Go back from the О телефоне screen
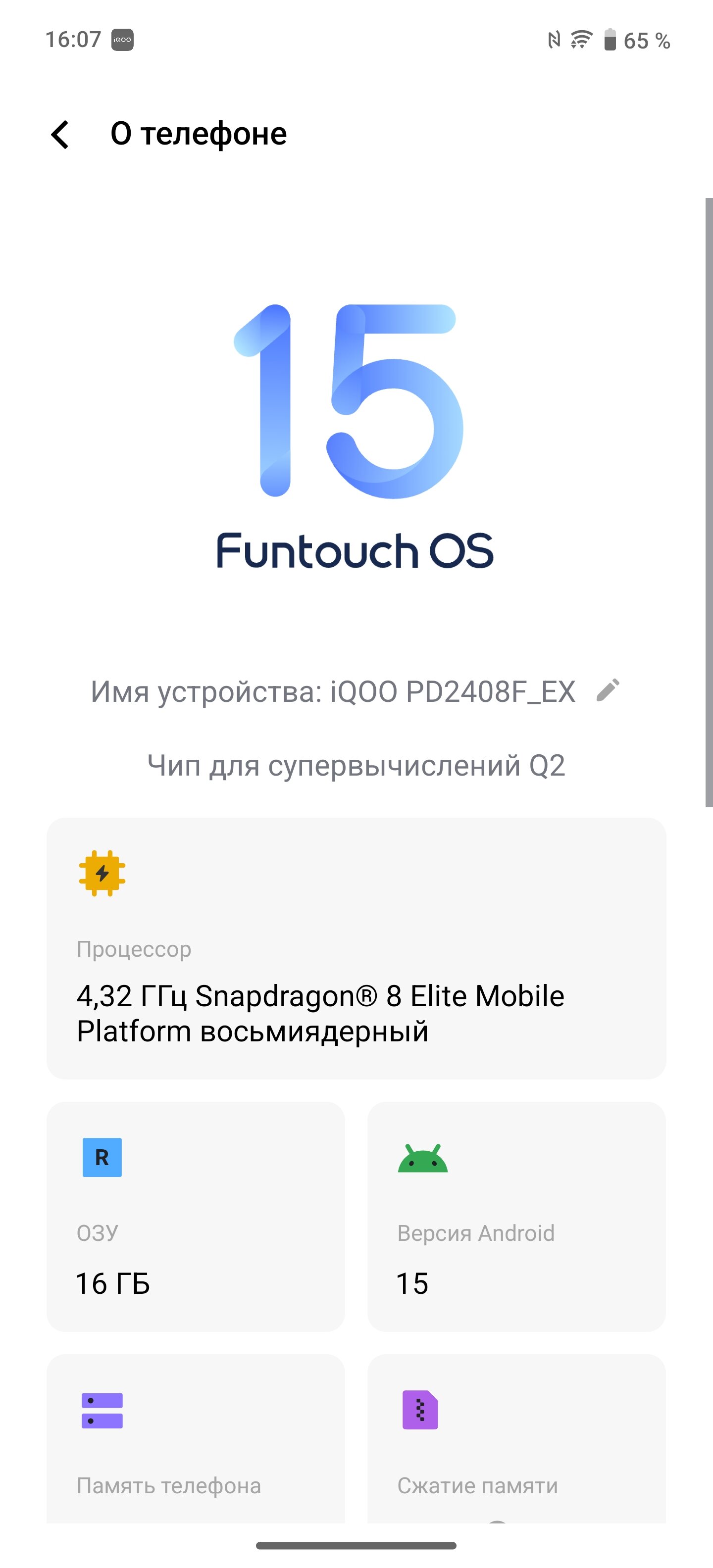The image size is (713, 1568). pos(60,135)
